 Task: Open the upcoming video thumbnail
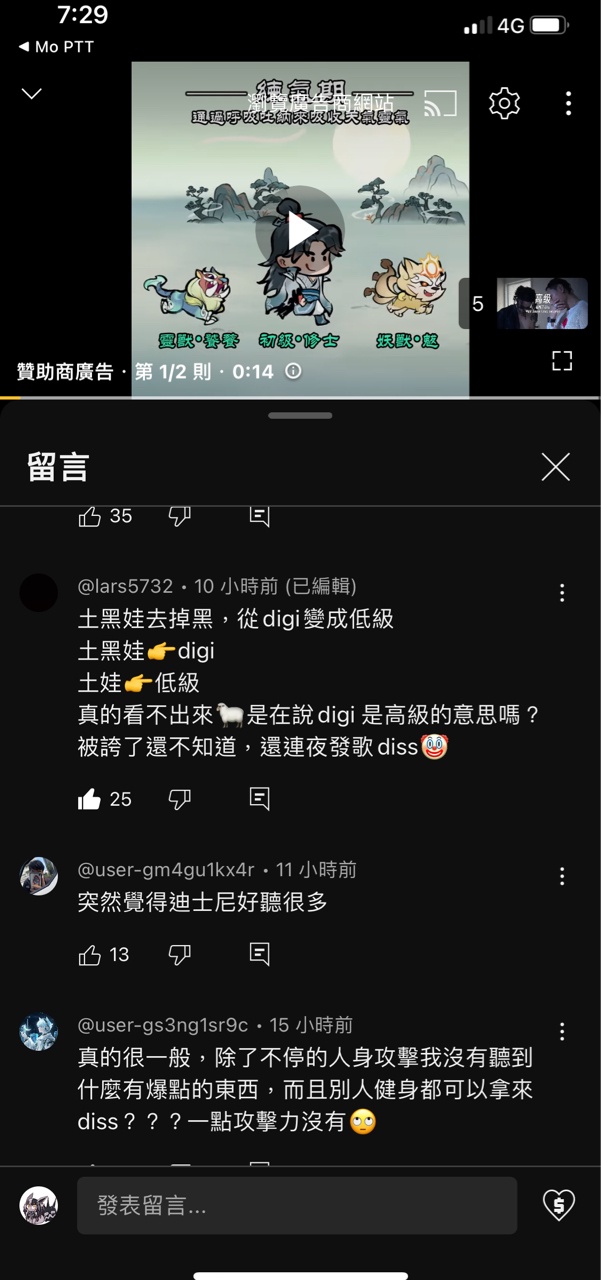542,303
